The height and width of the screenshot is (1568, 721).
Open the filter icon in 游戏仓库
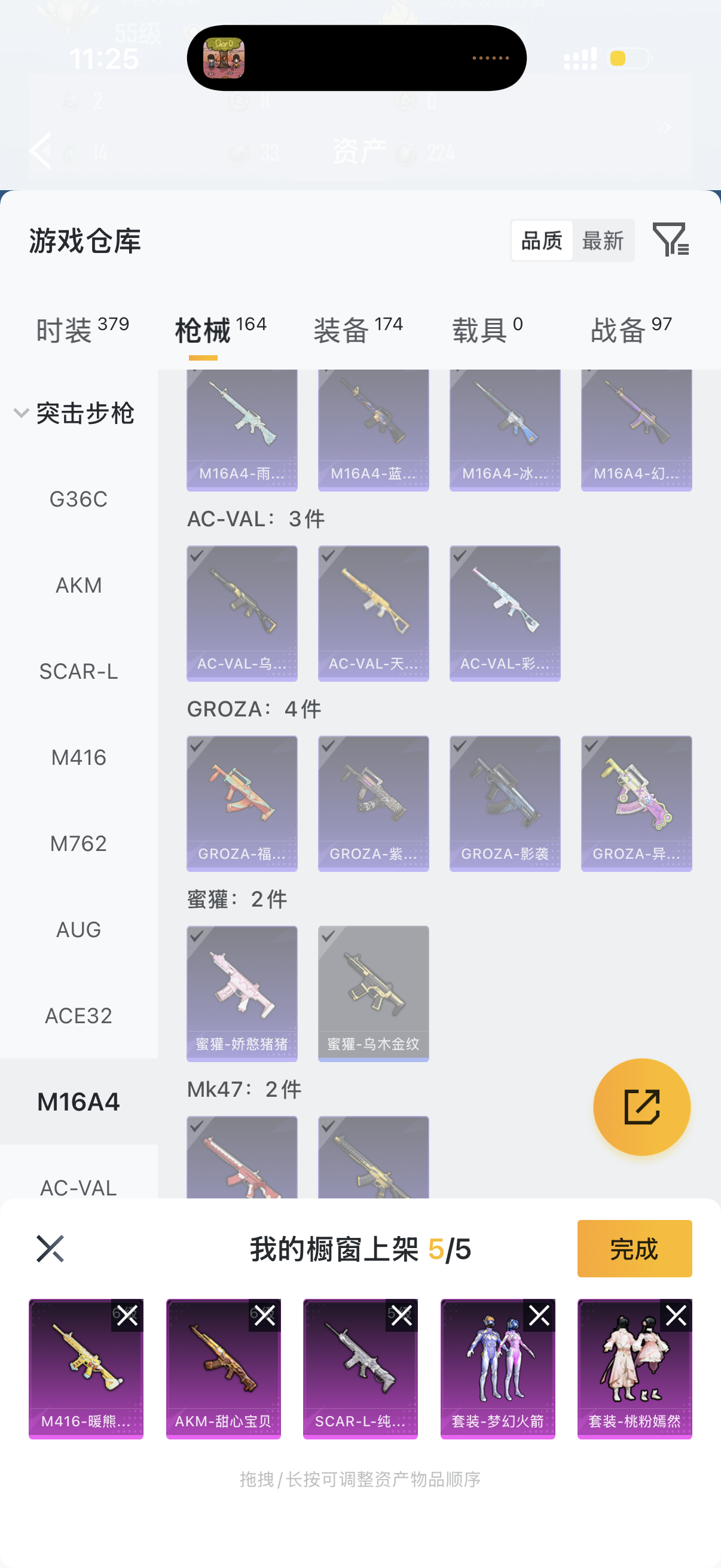(670, 239)
